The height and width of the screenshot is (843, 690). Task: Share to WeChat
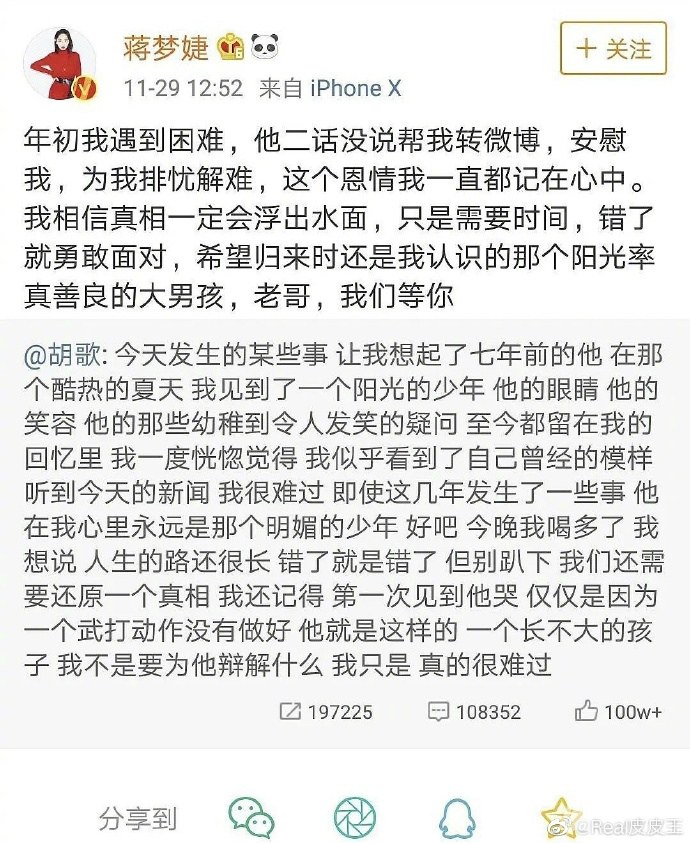[x=251, y=818]
